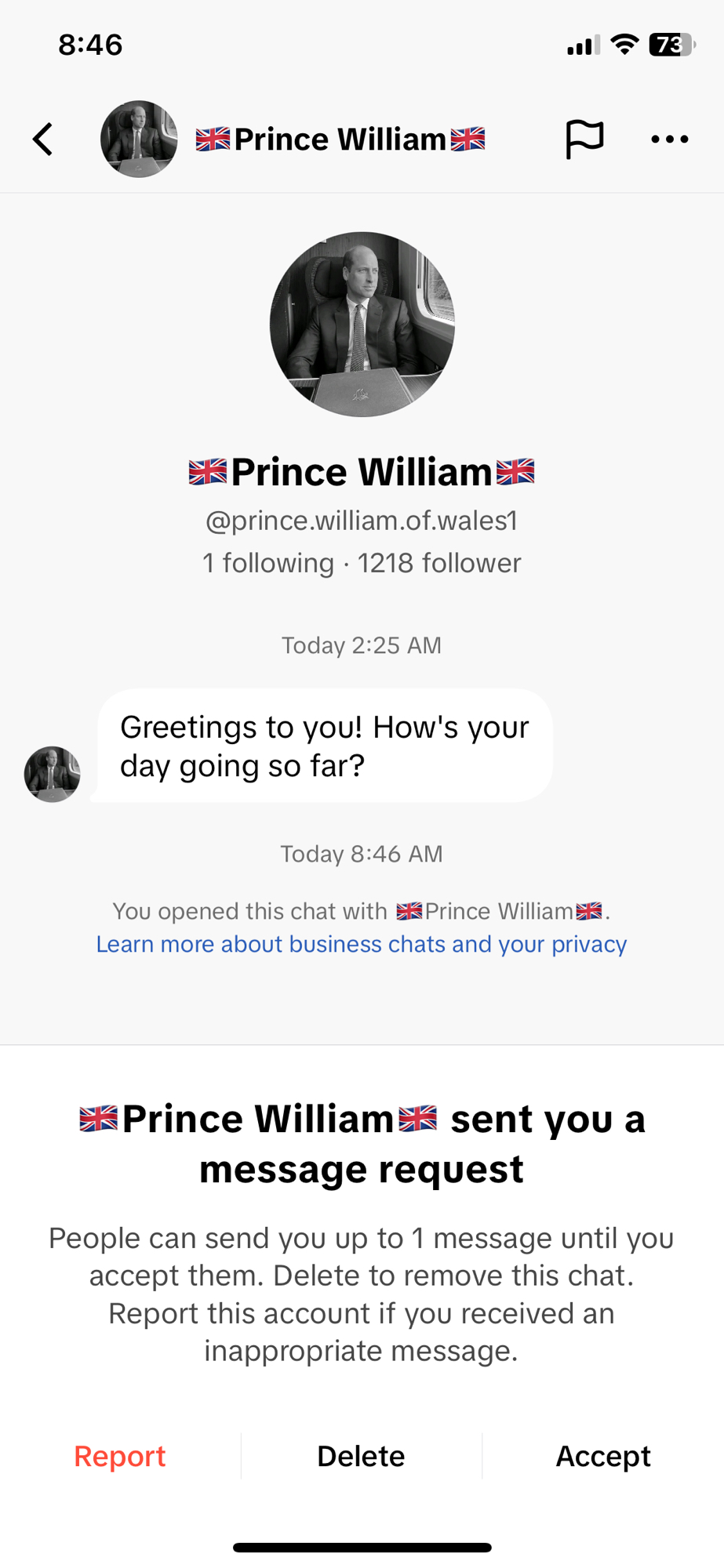Image resolution: width=724 pixels, height=1568 pixels.
Task: Accept the message request
Action: [x=602, y=1456]
